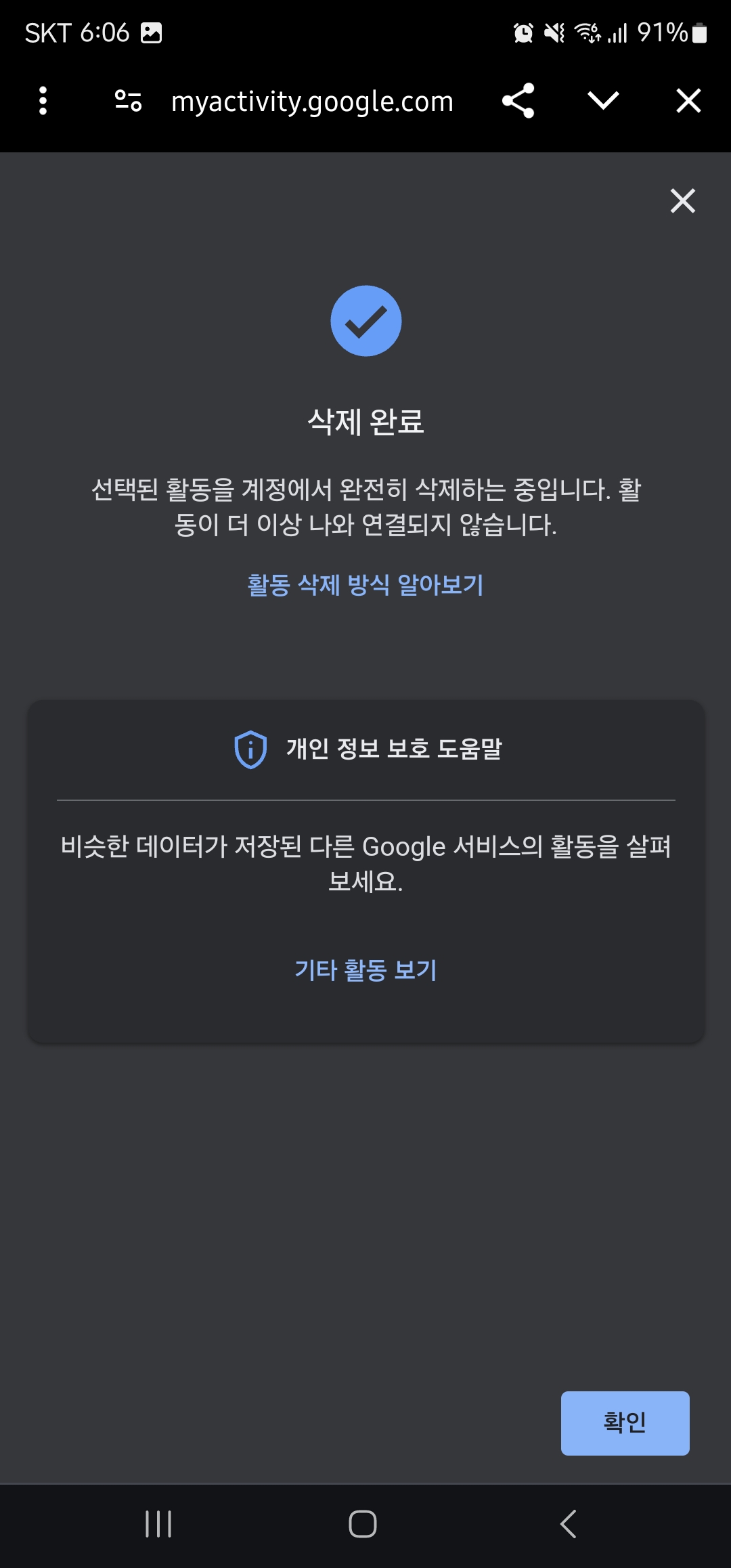Collapse the custom tab with the down arrow

602,100
